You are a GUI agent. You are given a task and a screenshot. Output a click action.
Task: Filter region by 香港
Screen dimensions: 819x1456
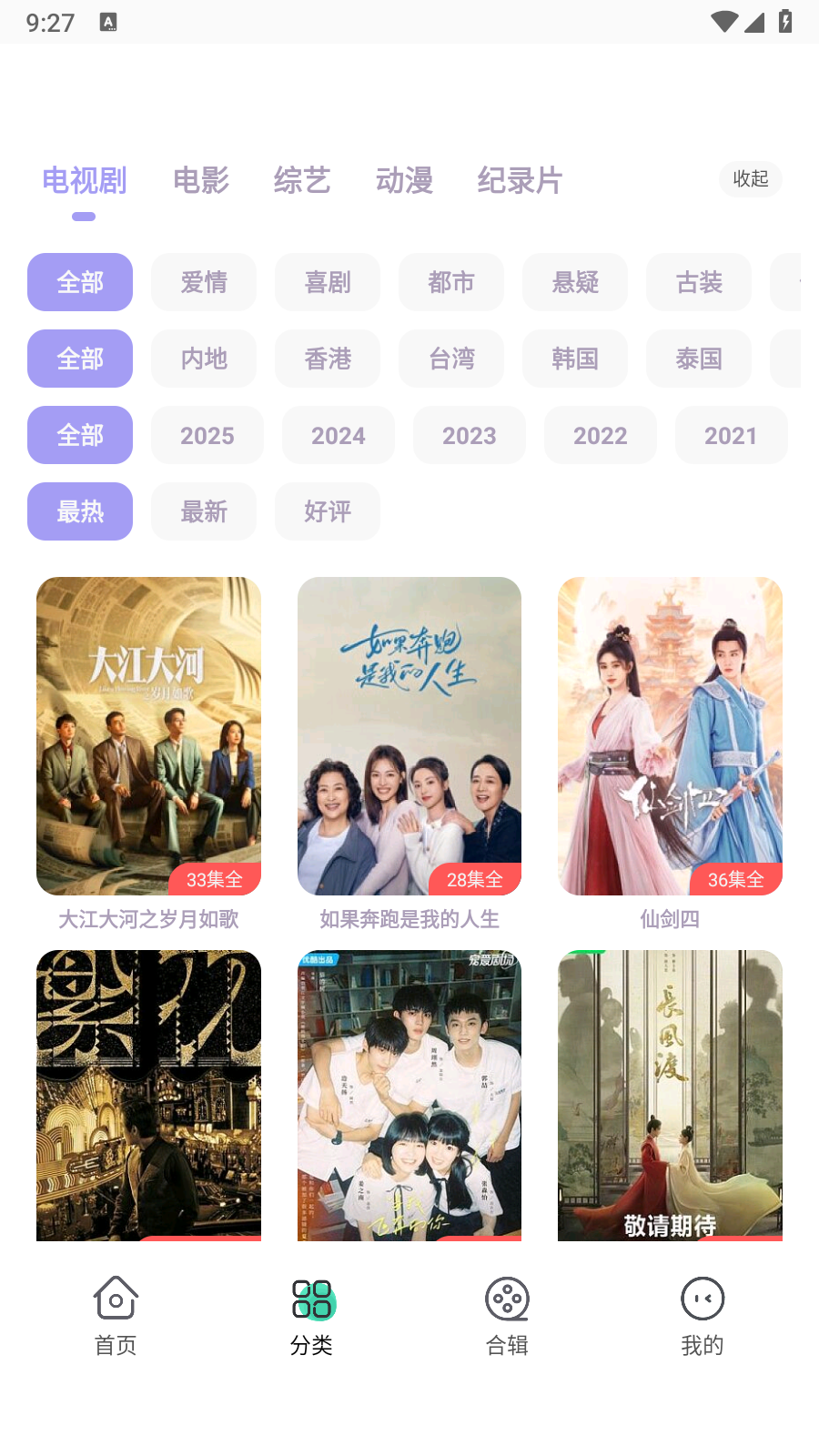pos(328,359)
